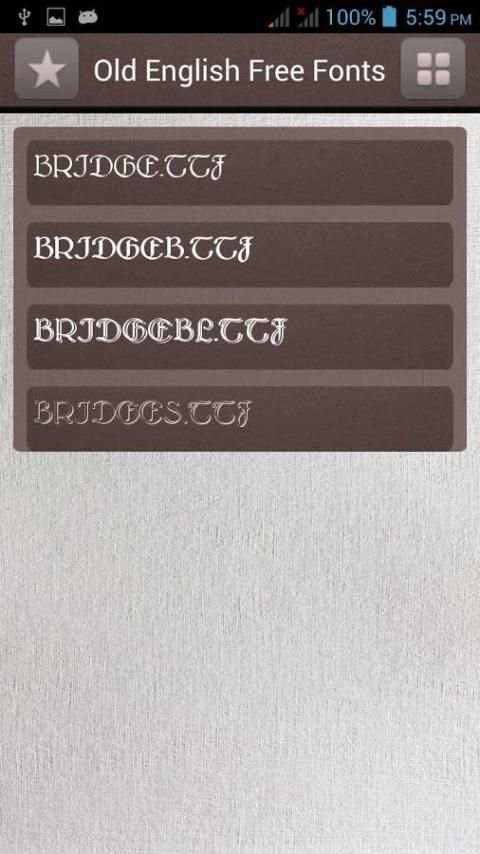Screen dimensions: 480x854
Task: View the BRIDGEBL.TTF font
Action: point(240,337)
